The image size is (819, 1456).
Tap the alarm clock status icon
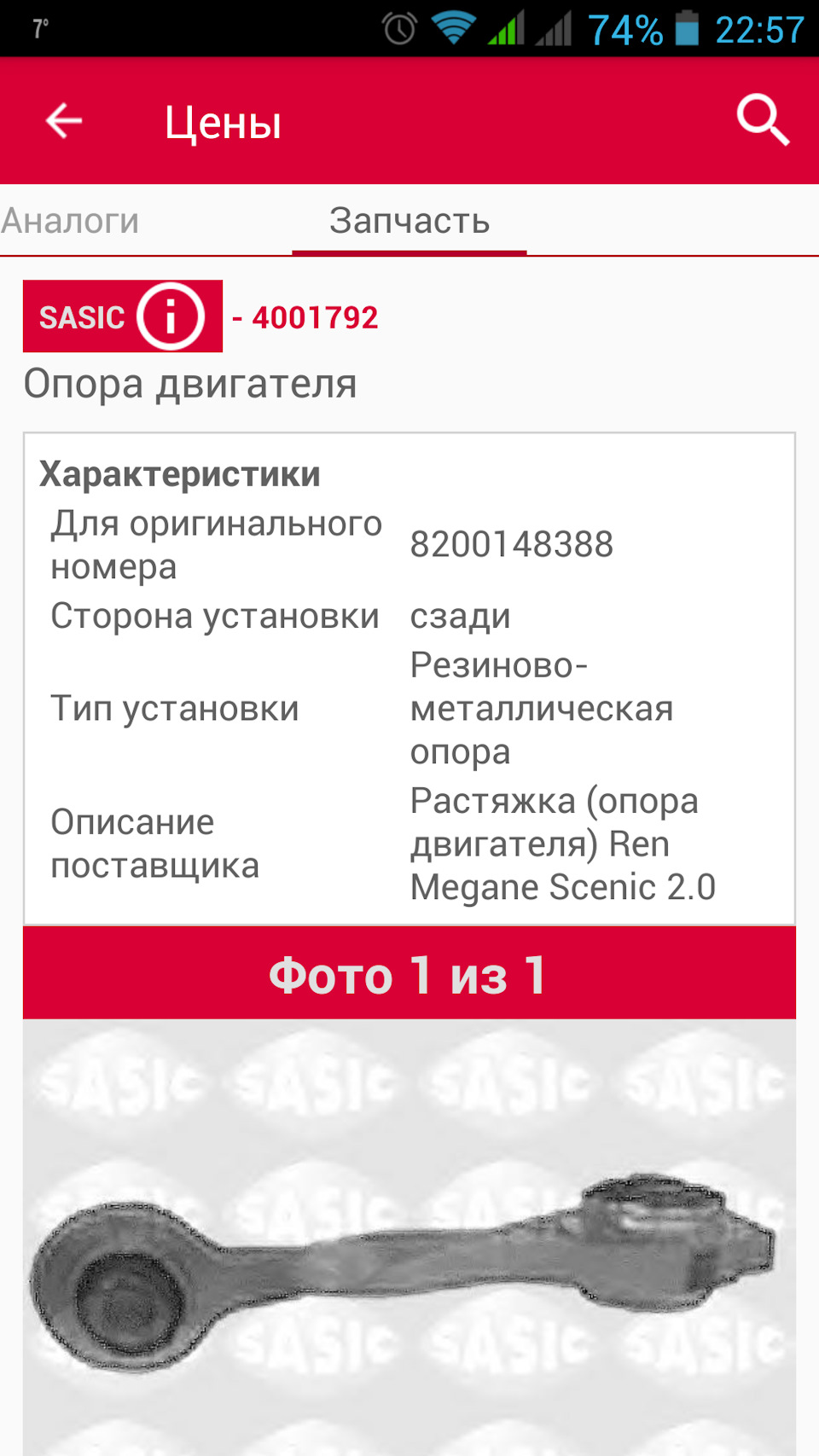pyautogui.click(x=395, y=28)
